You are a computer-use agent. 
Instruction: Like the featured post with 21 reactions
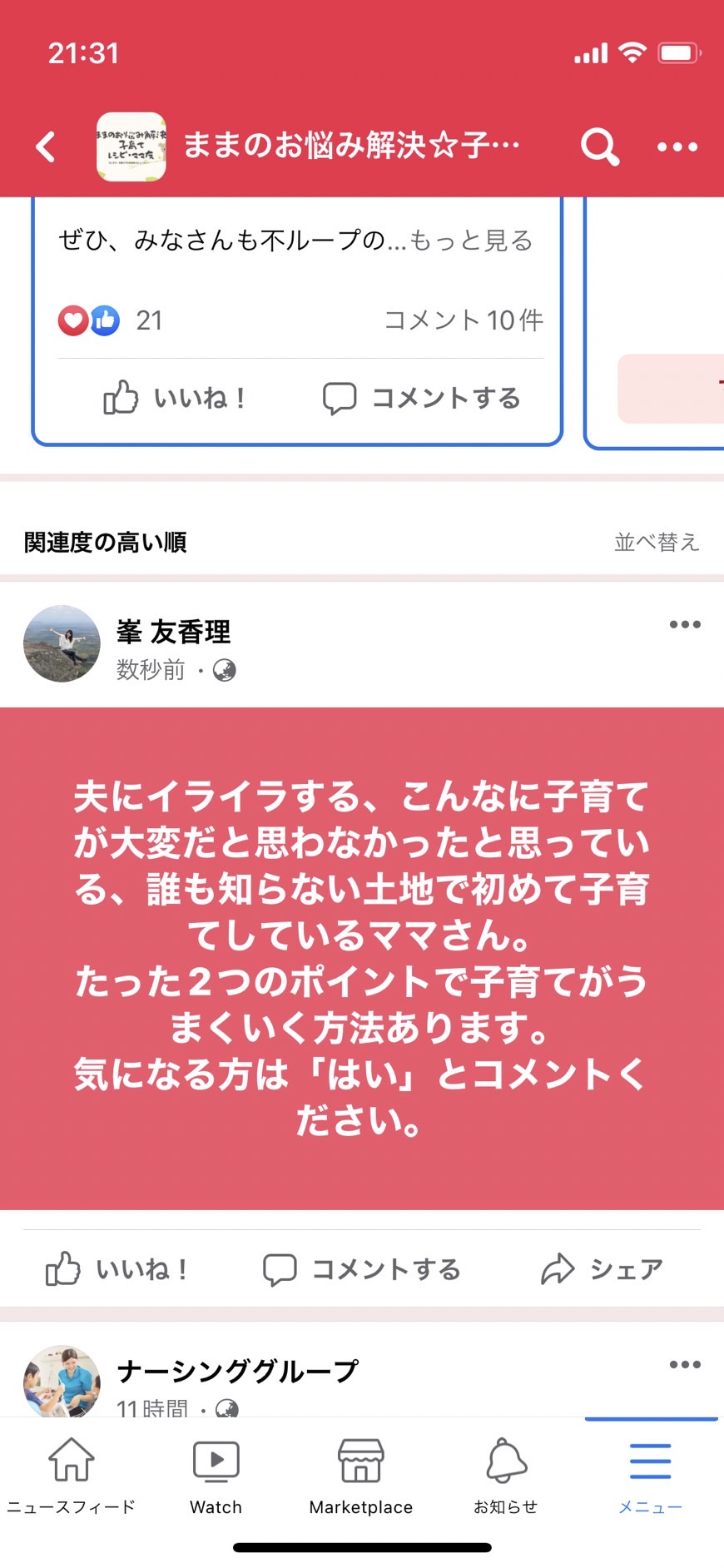173,398
